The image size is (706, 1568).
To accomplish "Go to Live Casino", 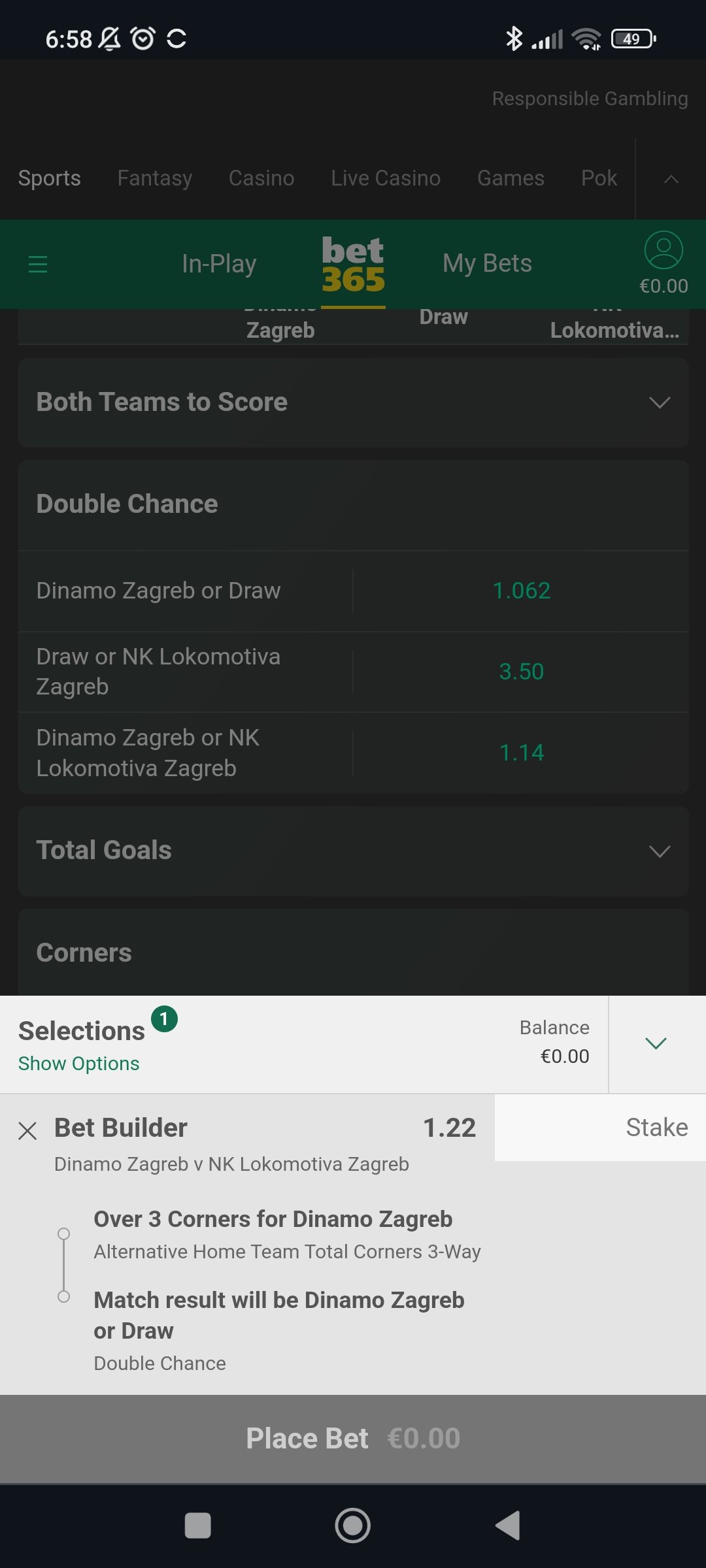I will tap(386, 178).
